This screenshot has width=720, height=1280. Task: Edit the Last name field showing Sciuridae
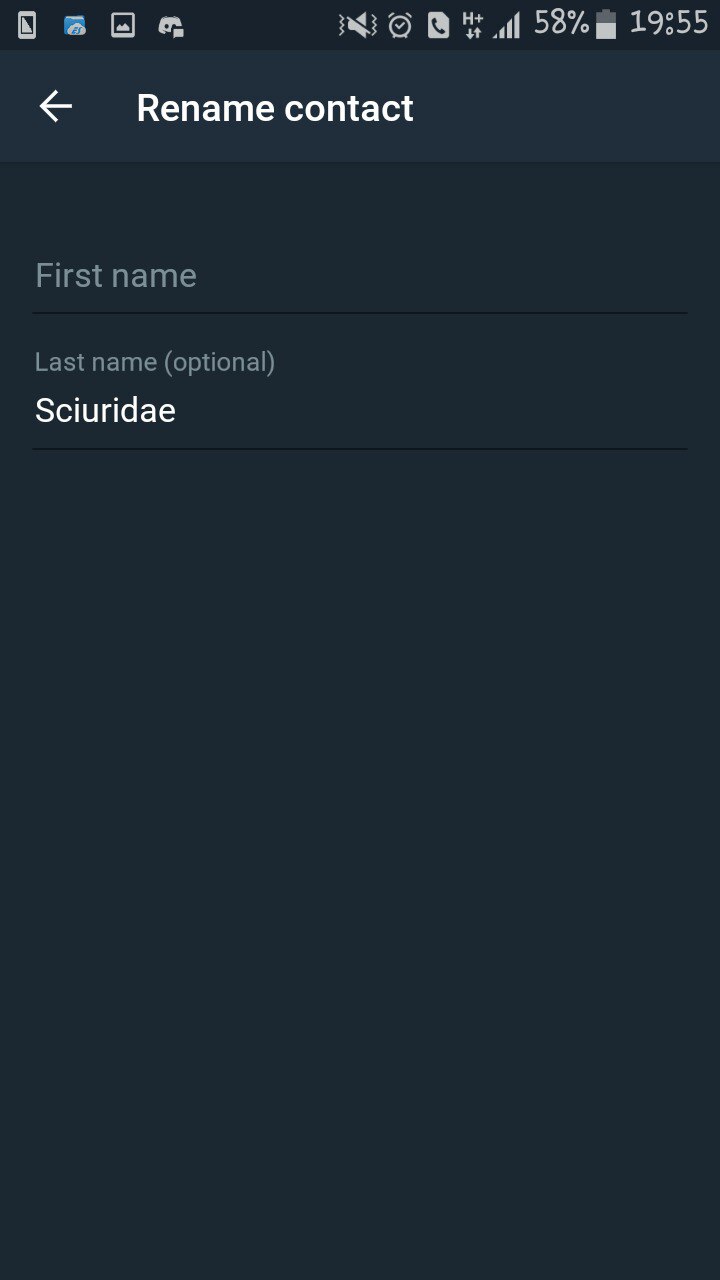click(360, 411)
